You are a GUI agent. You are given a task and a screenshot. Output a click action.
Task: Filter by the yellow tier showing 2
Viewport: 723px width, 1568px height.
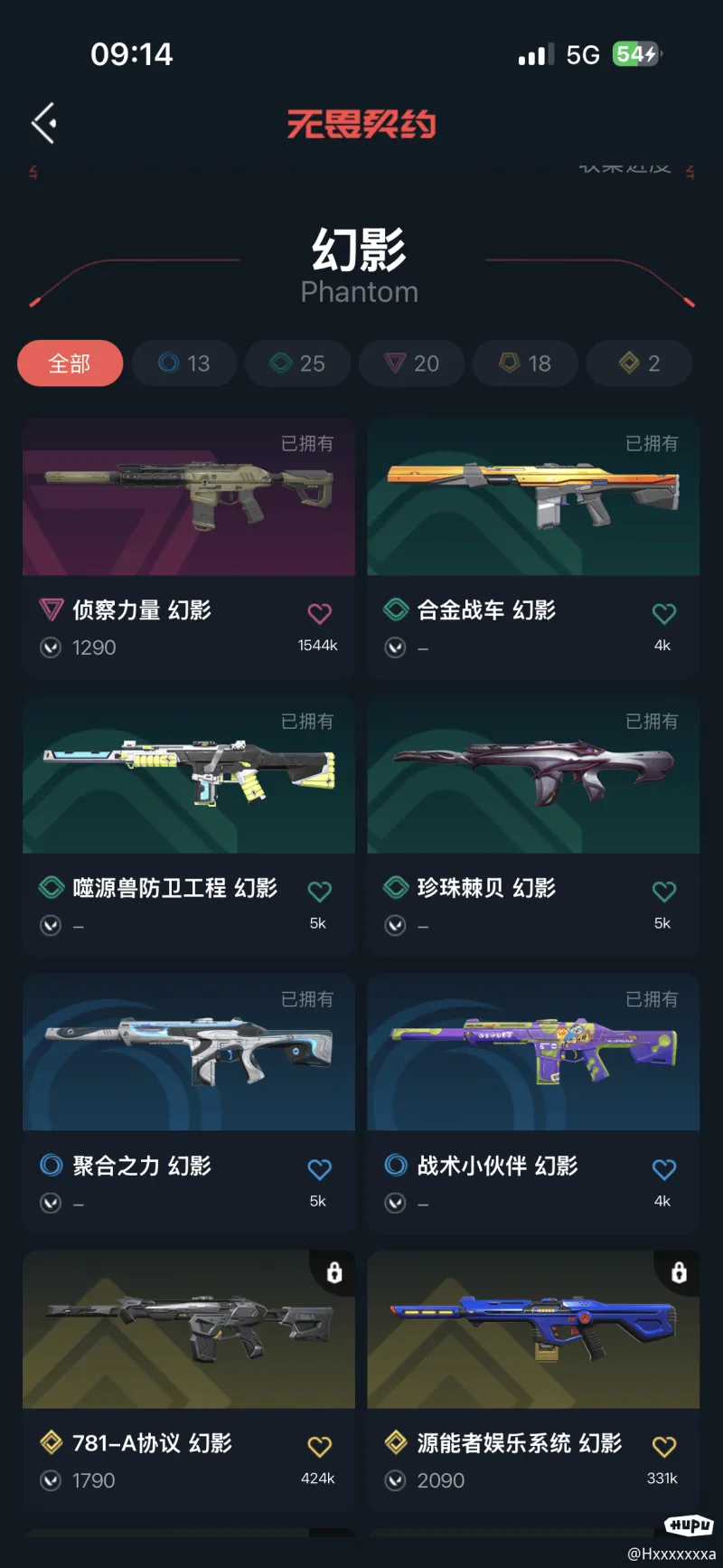639,364
